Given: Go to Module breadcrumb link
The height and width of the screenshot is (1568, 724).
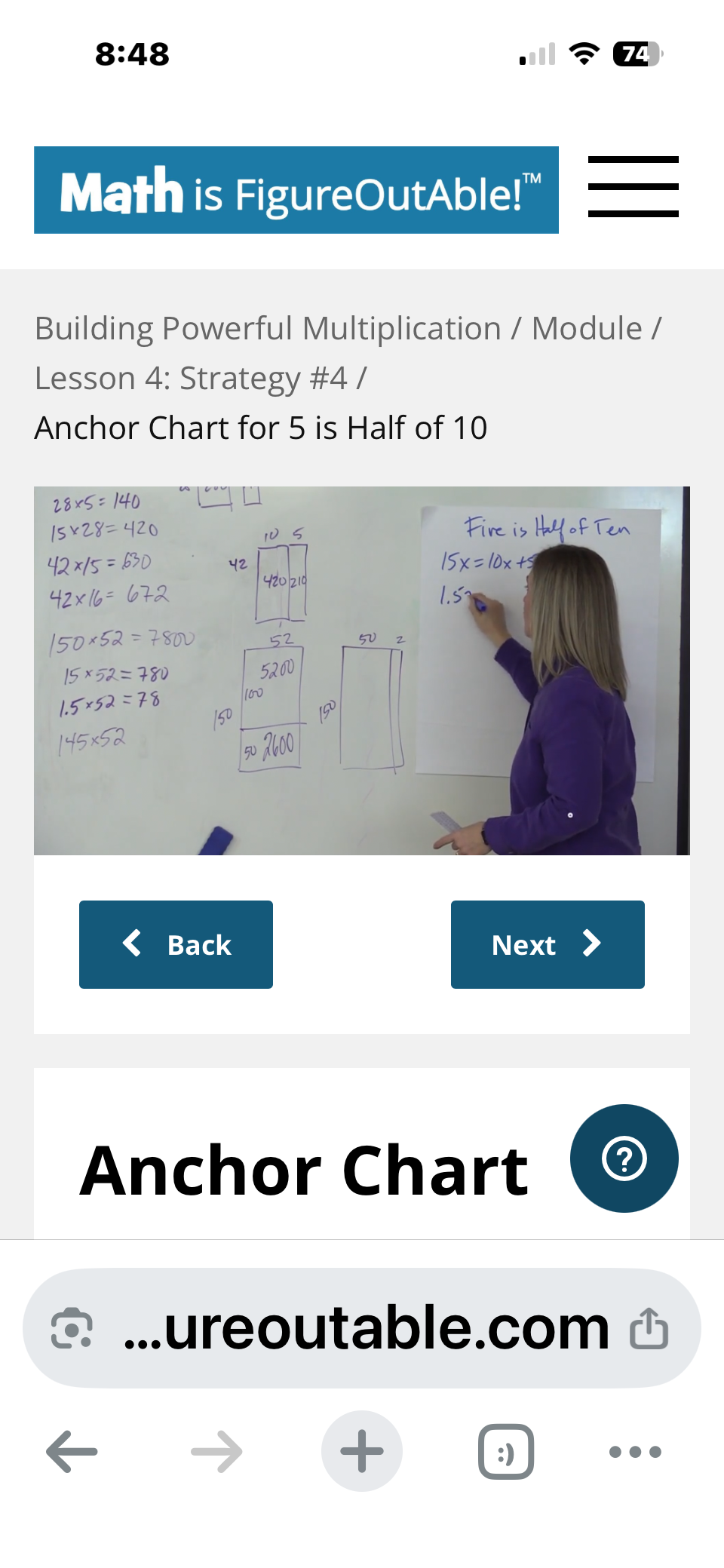Looking at the screenshot, I should pyautogui.click(x=587, y=328).
